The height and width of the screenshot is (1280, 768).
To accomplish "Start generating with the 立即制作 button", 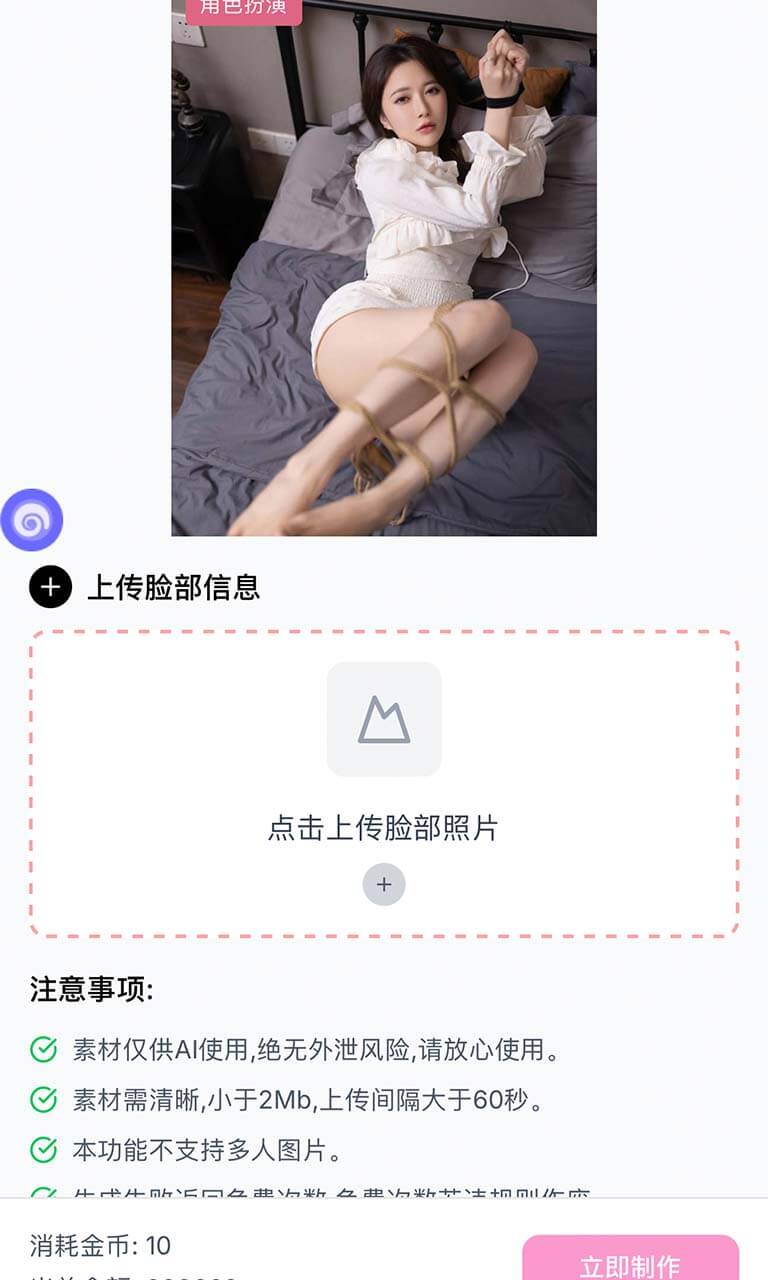I will click(630, 1262).
